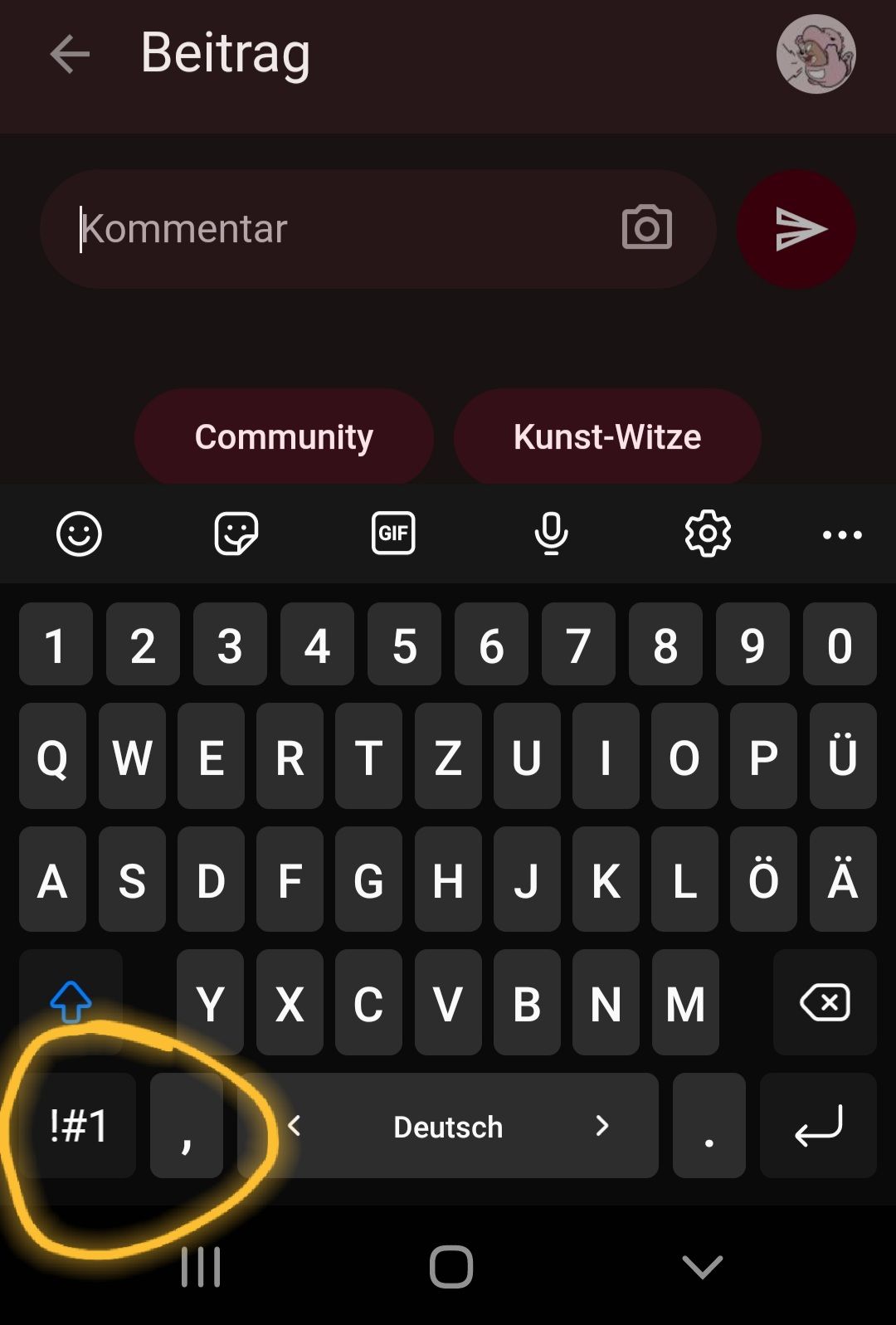Tap the backspace key

825,1002
